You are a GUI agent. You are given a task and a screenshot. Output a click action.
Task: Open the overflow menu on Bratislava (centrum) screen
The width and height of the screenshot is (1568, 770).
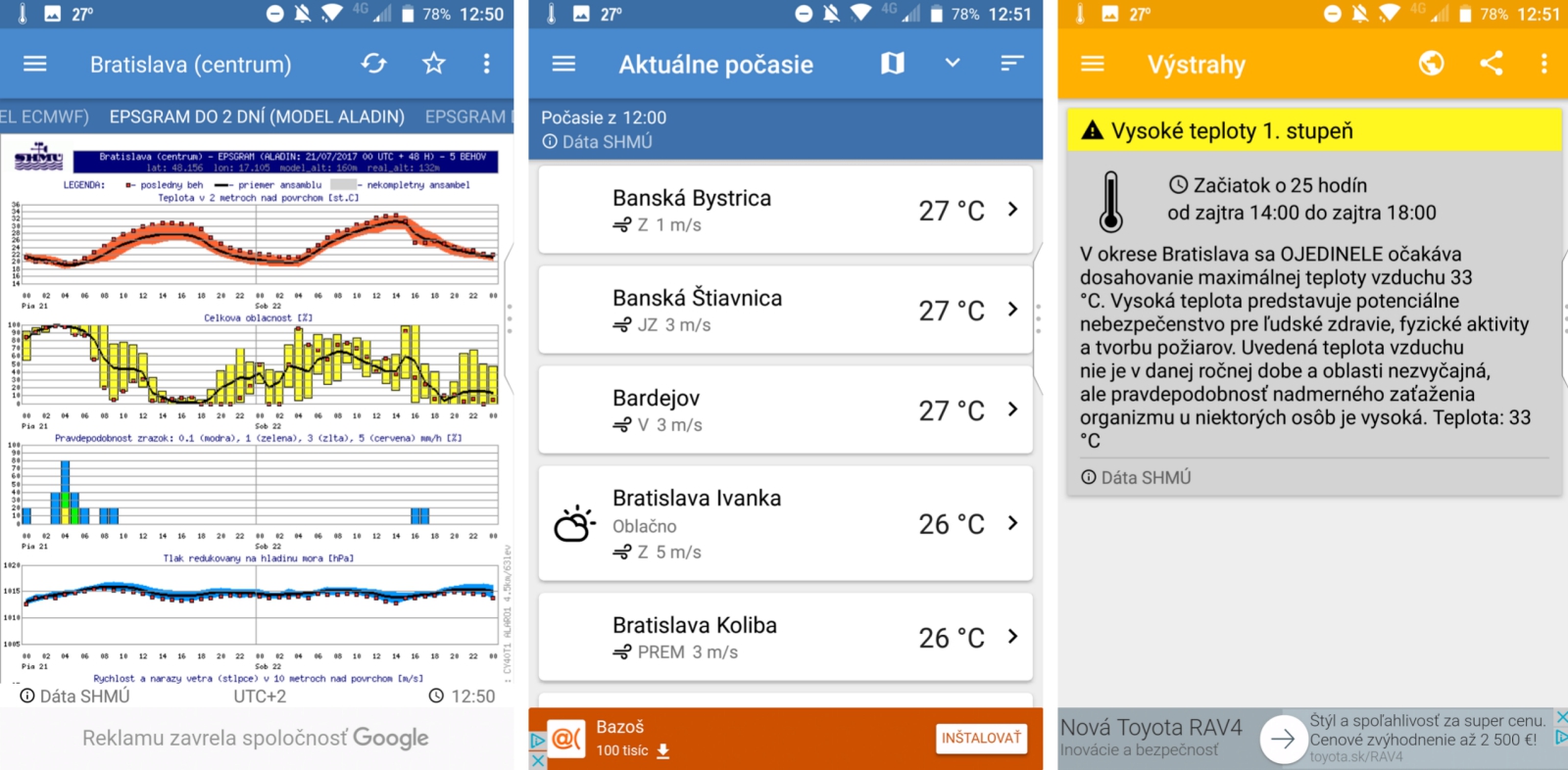click(486, 64)
